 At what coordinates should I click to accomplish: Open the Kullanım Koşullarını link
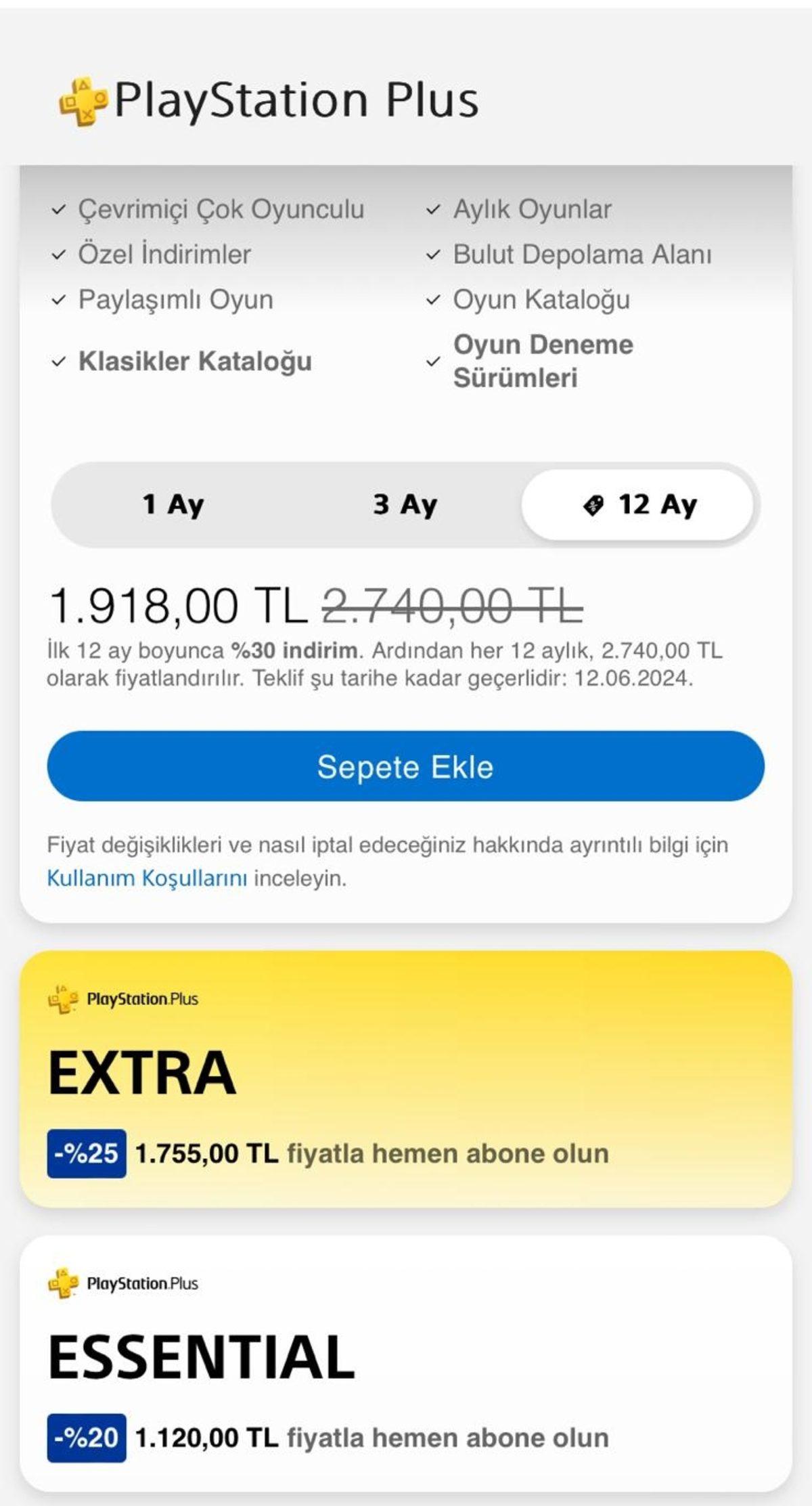(x=148, y=878)
